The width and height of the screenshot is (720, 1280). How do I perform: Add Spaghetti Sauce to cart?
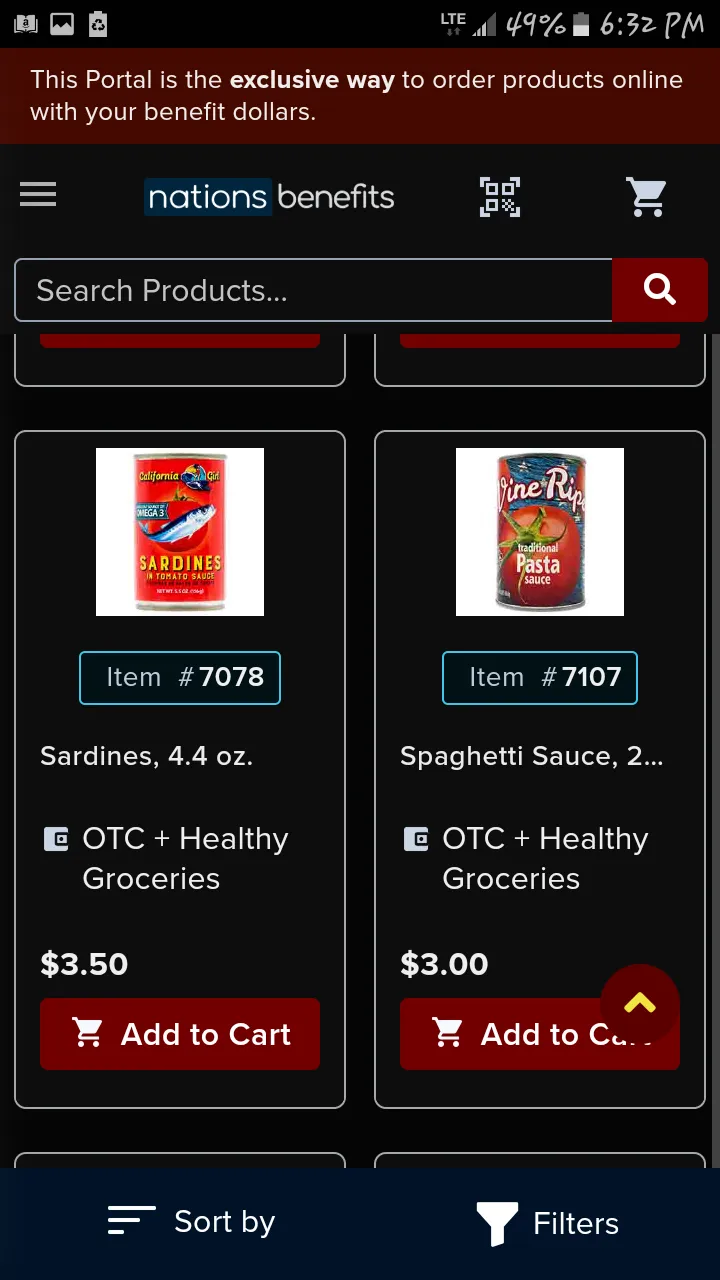(x=500, y=1034)
